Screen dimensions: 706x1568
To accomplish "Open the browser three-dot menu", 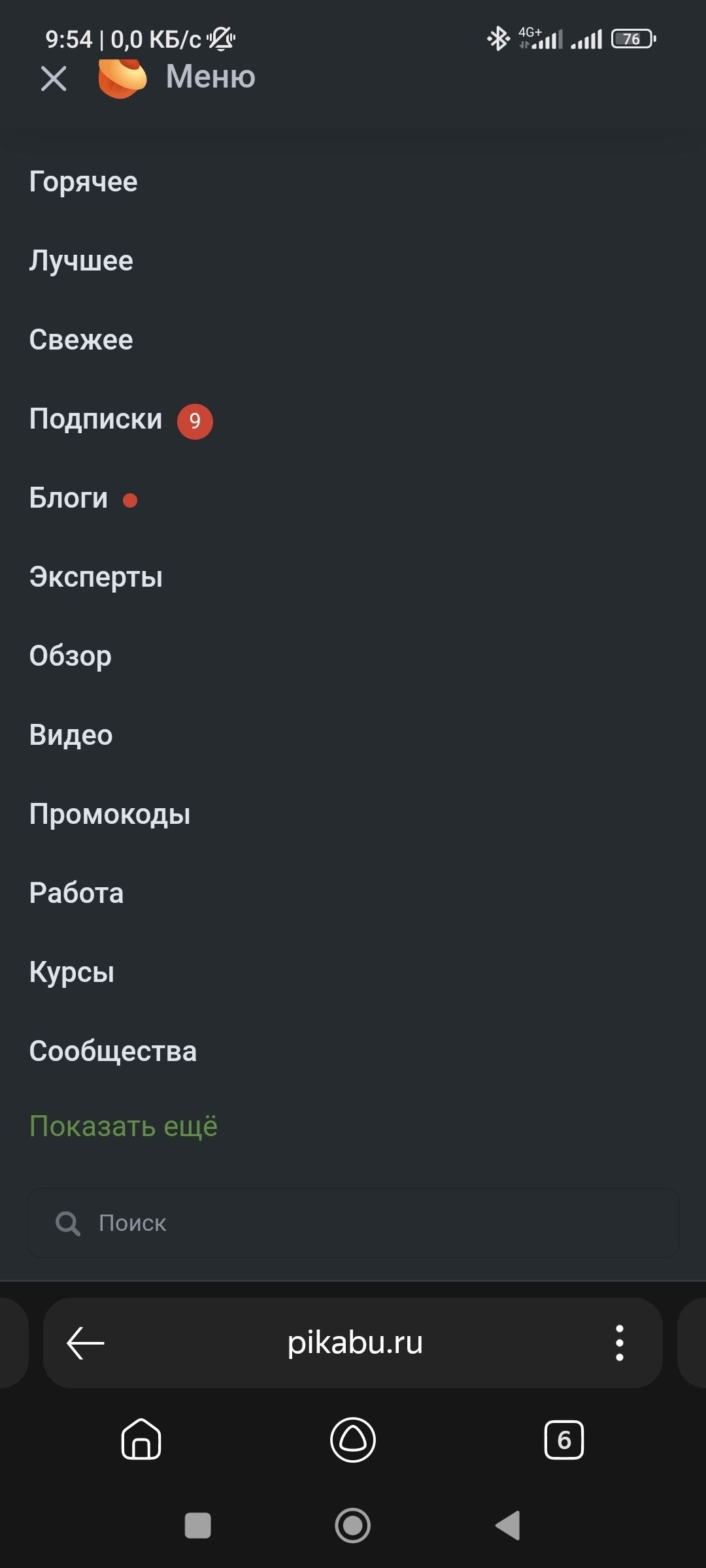I will [619, 1343].
